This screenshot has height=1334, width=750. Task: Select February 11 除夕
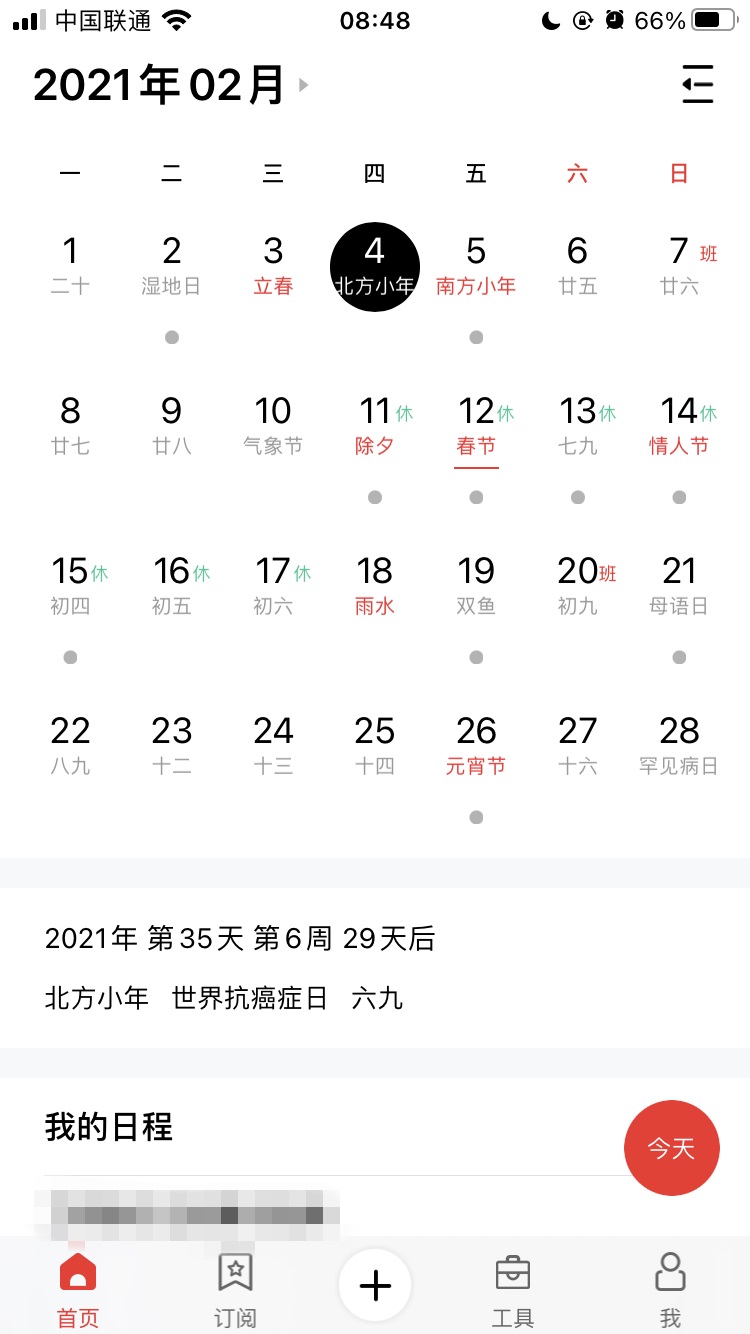click(375, 426)
